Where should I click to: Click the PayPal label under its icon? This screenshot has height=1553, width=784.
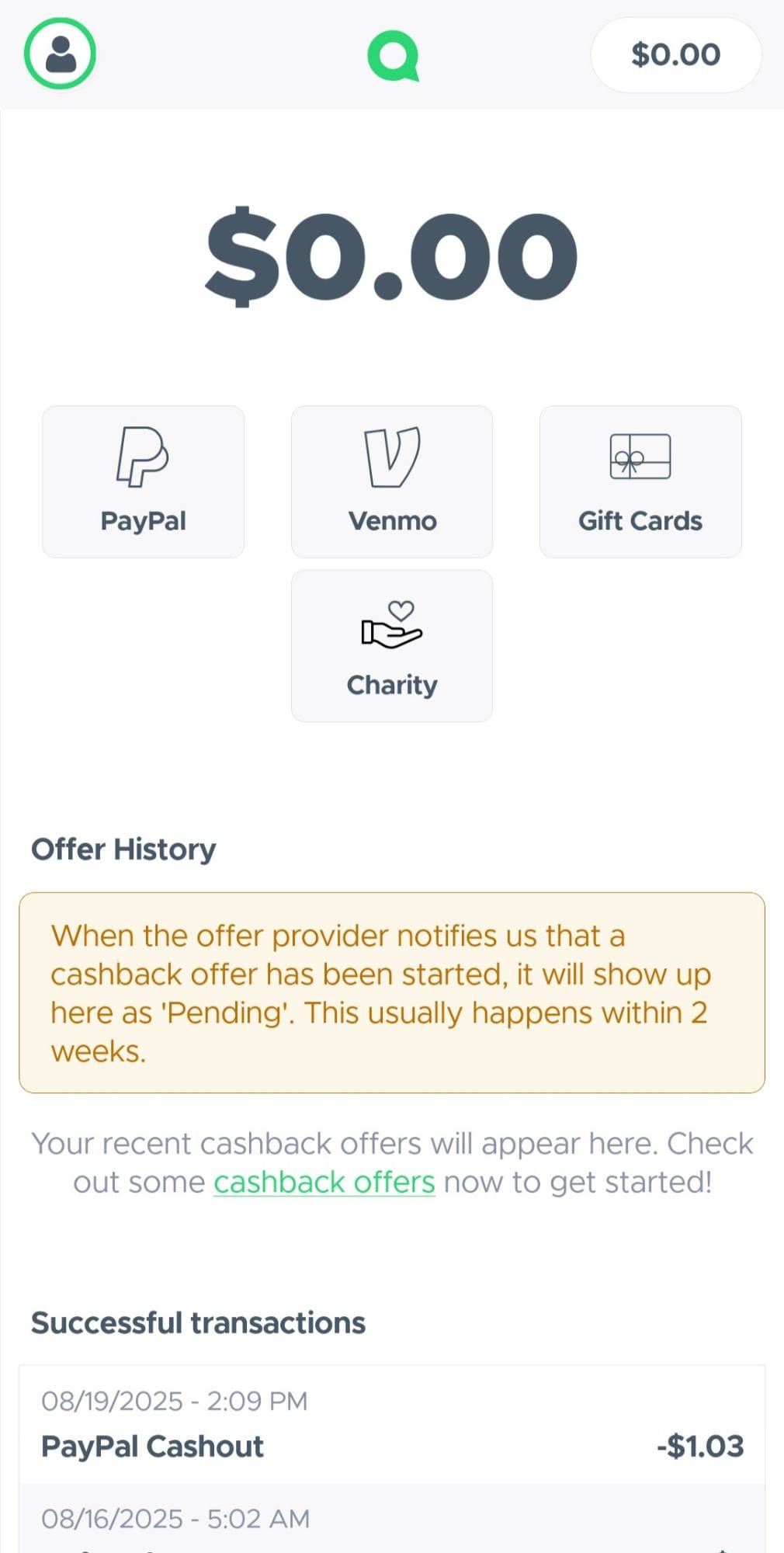coord(143,521)
